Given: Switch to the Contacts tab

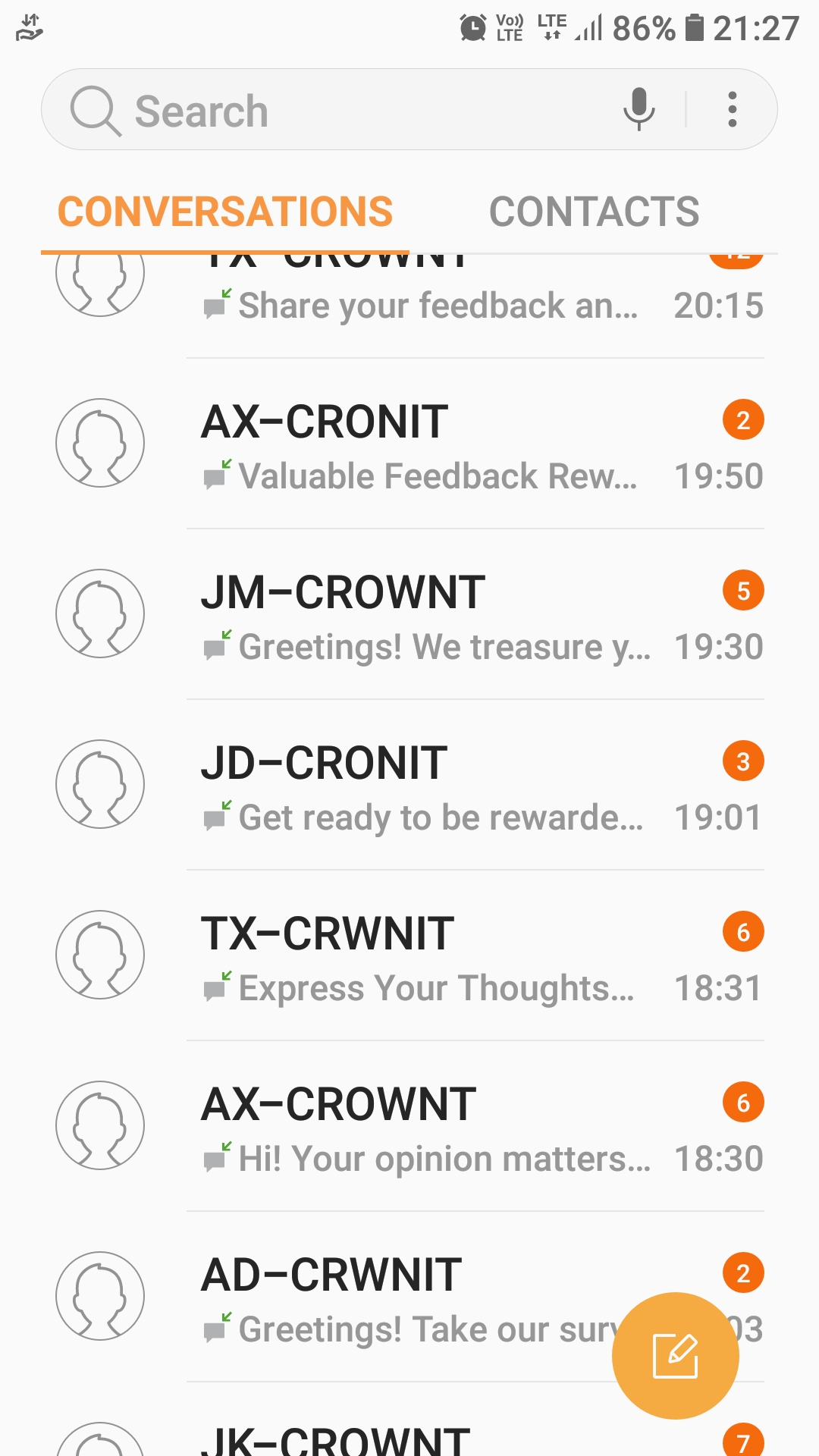Looking at the screenshot, I should coord(594,212).
